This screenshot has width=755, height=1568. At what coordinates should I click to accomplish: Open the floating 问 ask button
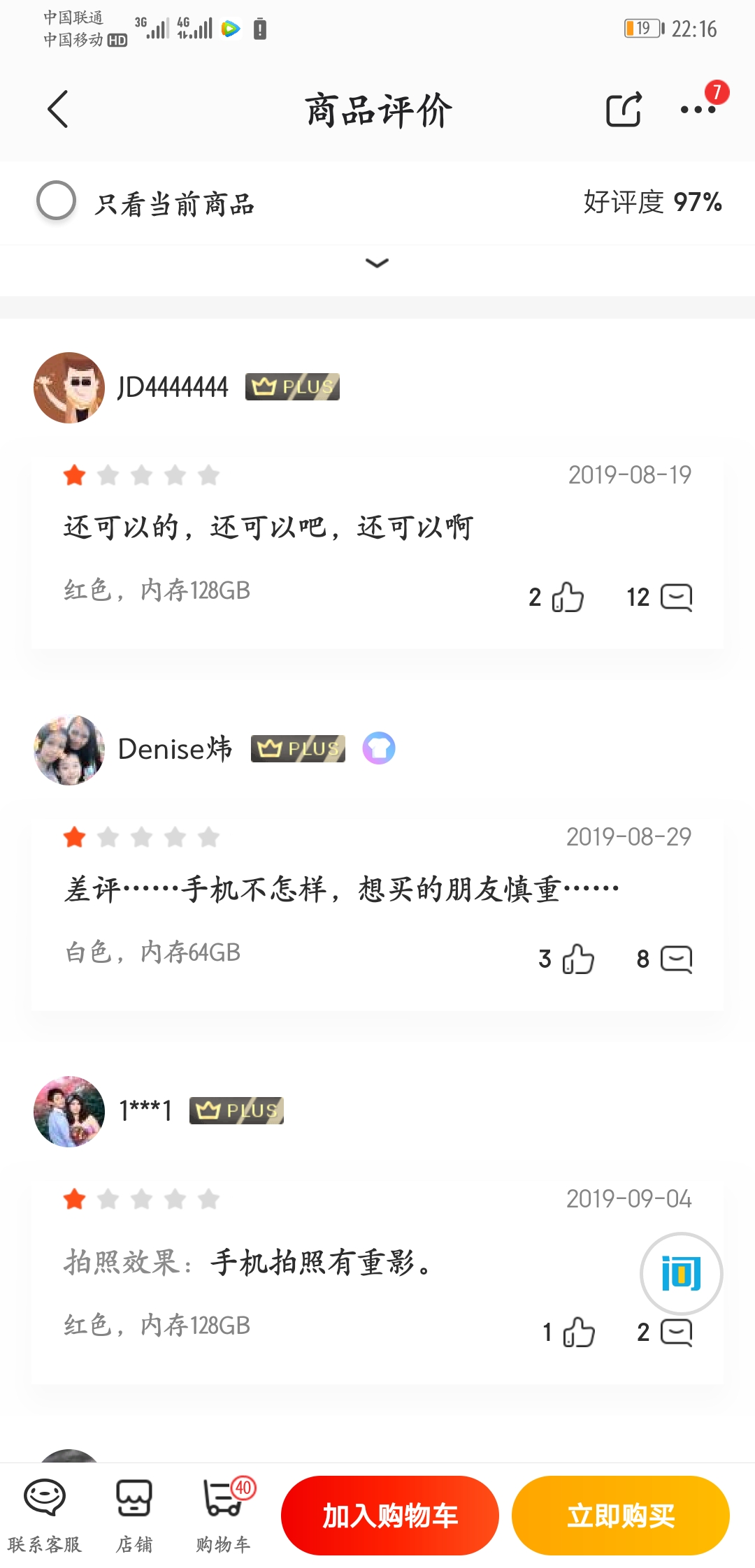point(681,1273)
